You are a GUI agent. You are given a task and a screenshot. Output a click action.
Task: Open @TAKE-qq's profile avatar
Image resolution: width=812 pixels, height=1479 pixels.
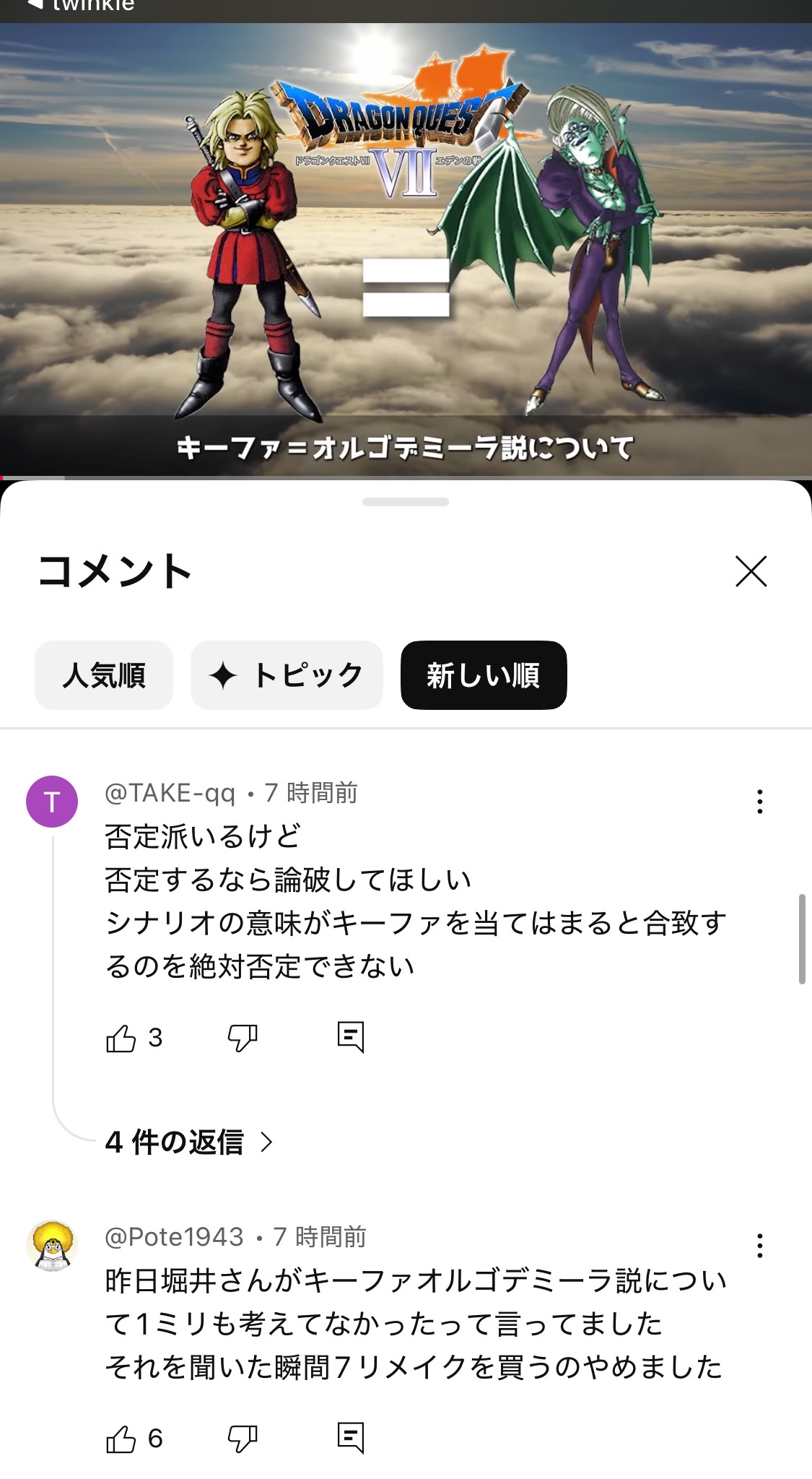52,802
